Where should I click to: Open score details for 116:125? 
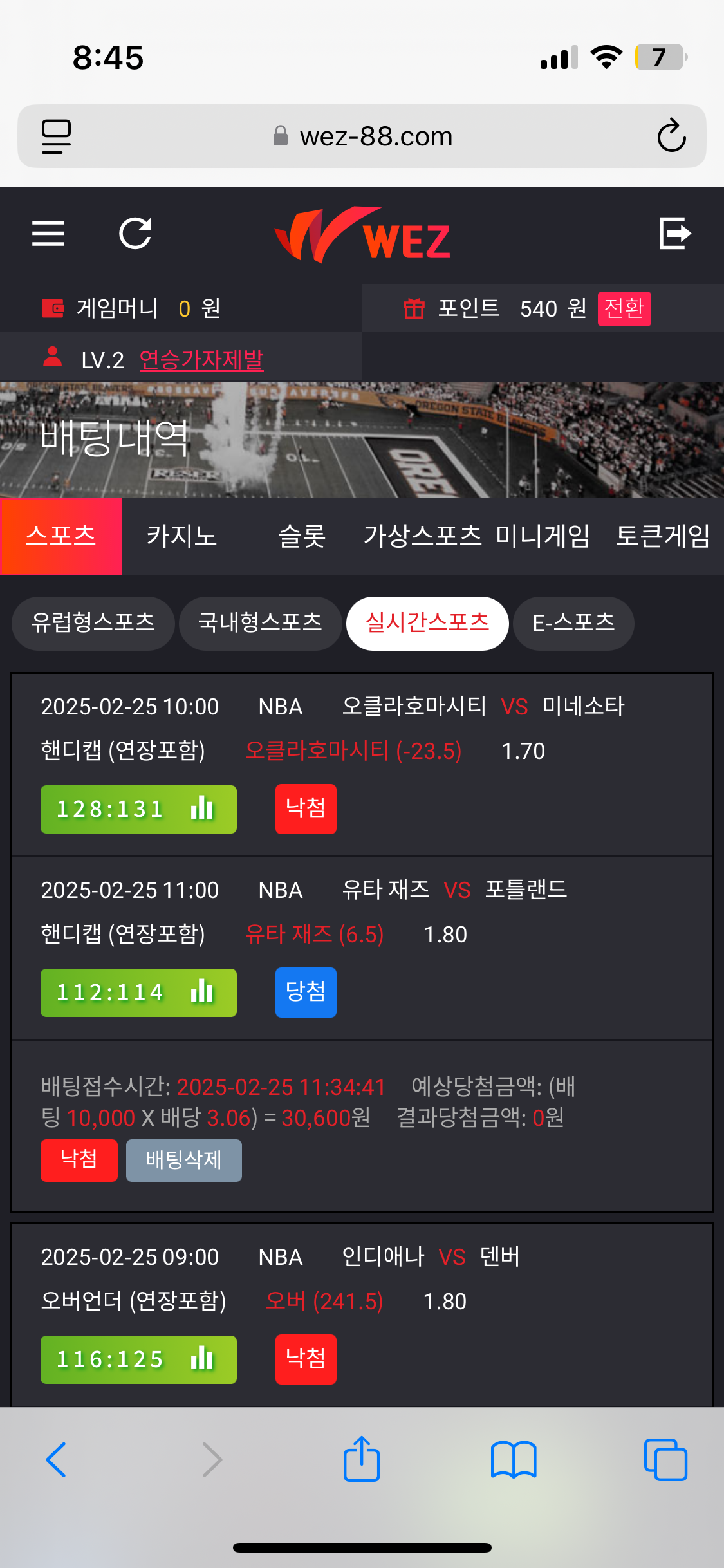coord(138,1359)
